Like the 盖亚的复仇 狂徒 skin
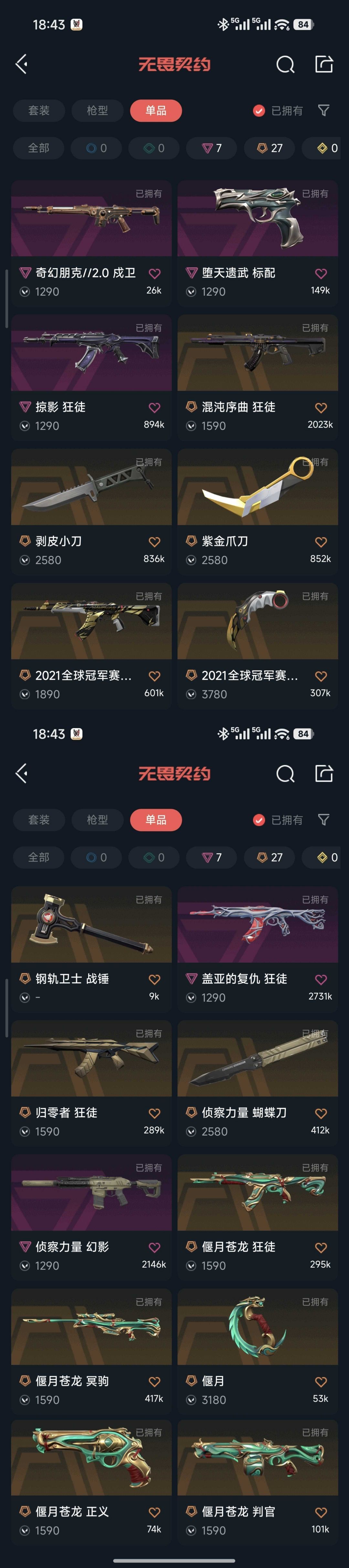The width and height of the screenshot is (349, 1568). [x=321, y=979]
